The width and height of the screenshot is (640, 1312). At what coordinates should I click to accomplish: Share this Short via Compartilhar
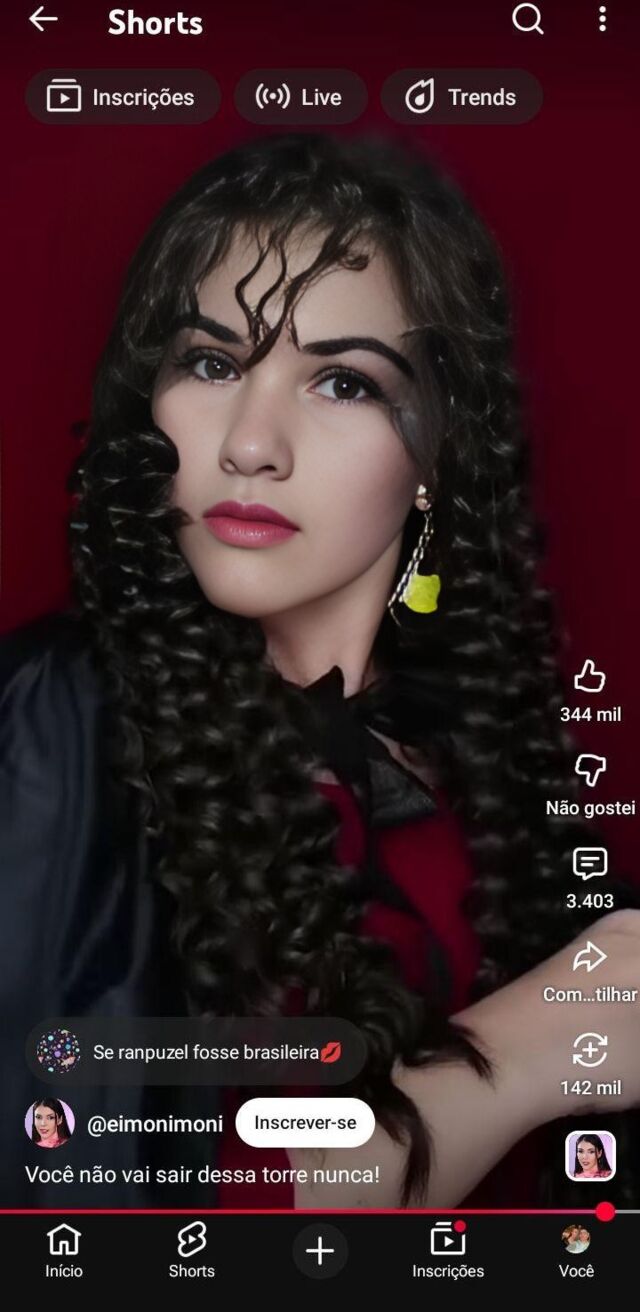590,958
